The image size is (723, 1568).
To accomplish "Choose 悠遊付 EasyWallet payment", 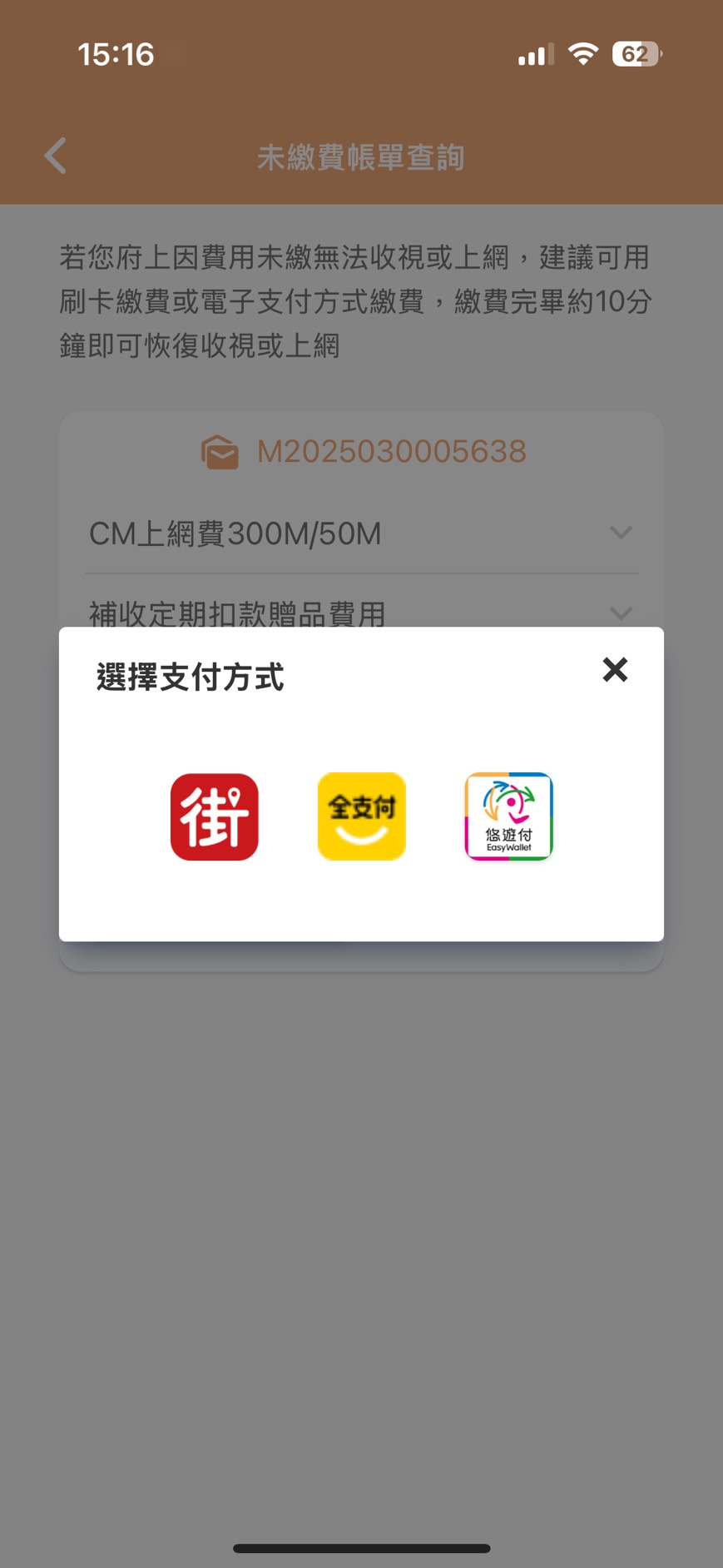I will pos(508,816).
